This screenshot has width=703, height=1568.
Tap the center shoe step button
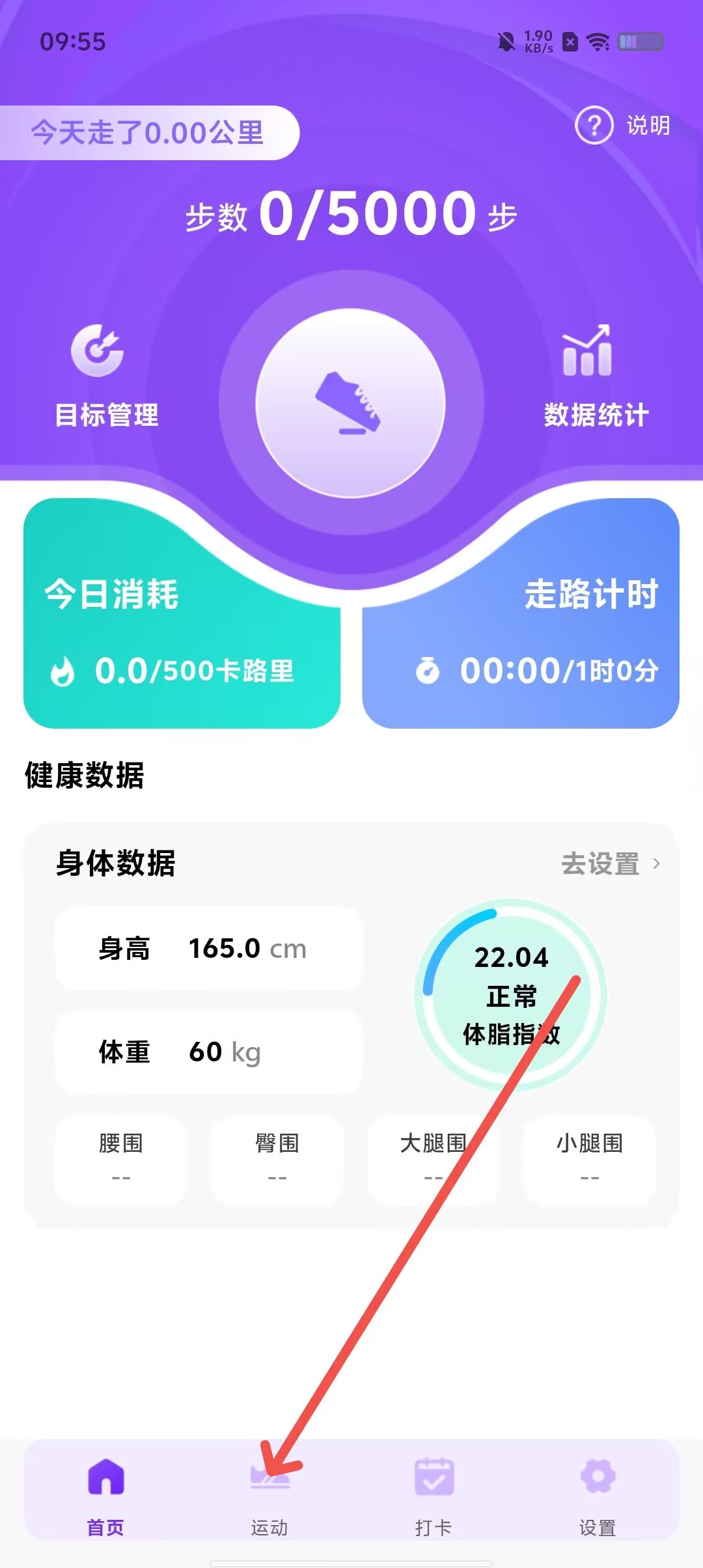(x=351, y=404)
